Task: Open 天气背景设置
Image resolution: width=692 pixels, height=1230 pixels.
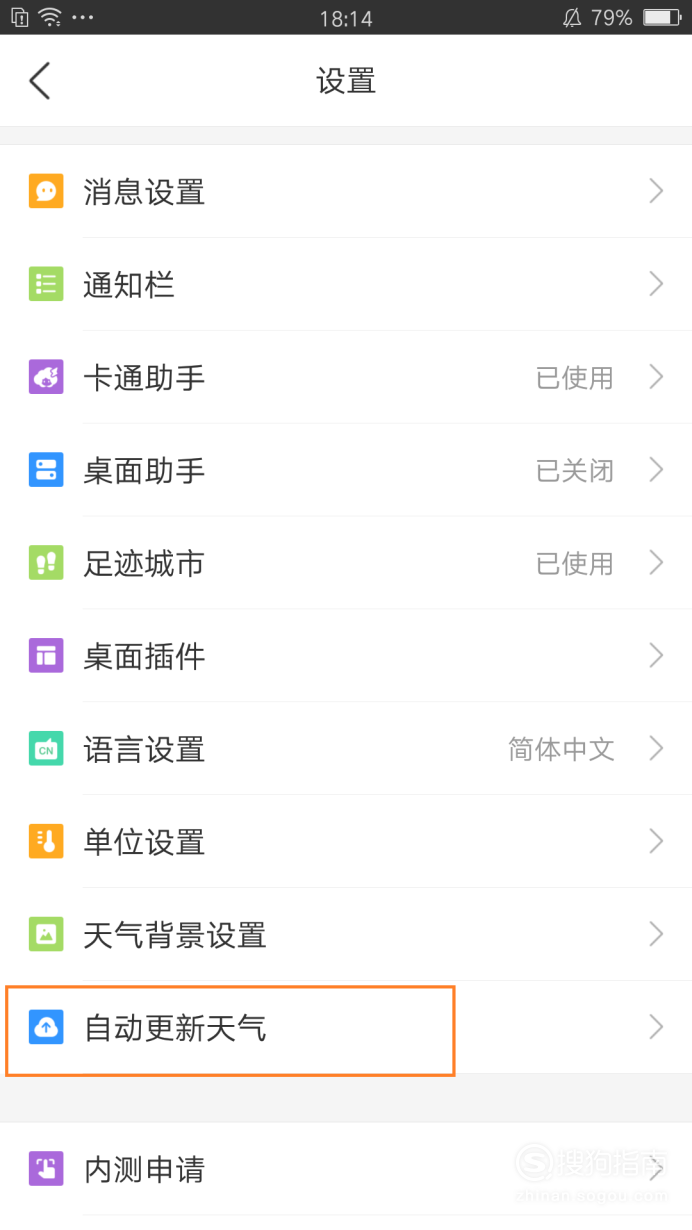Action: (346, 935)
